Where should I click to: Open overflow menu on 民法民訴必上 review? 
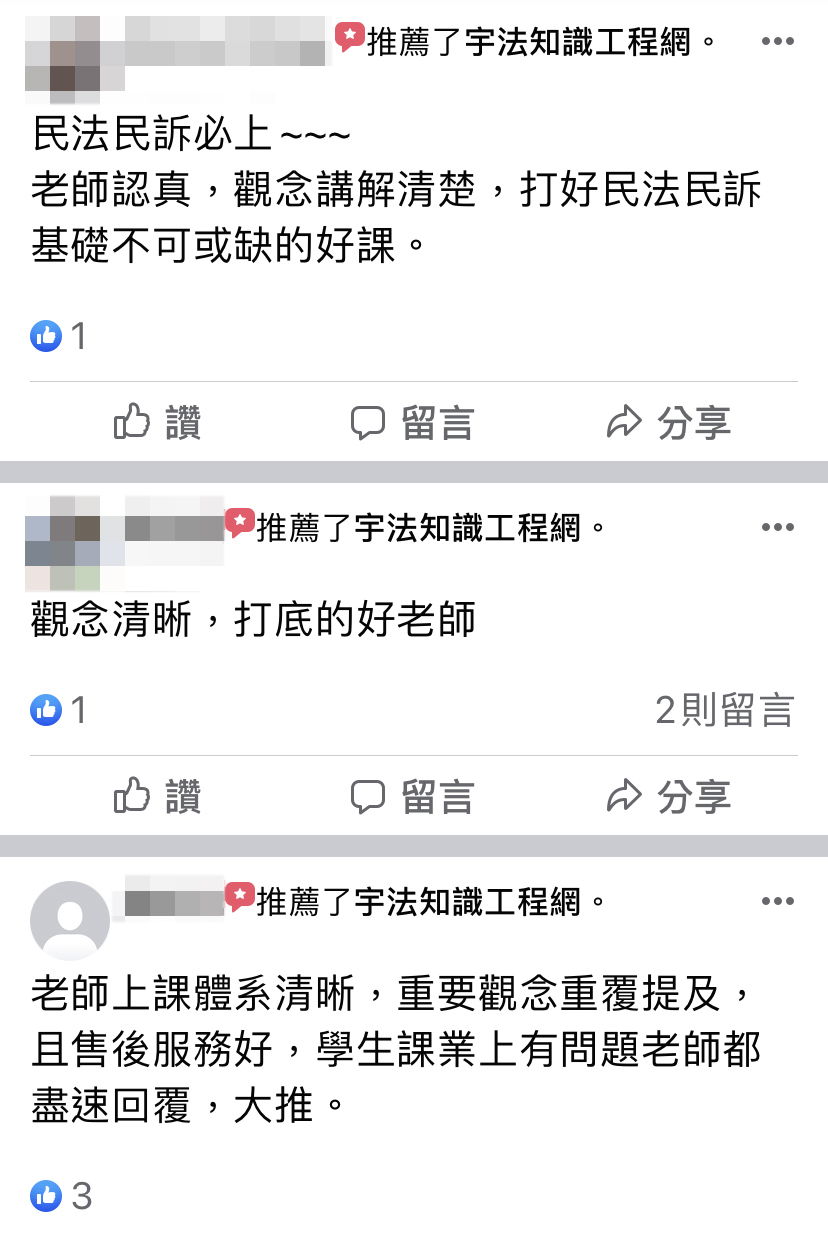coord(778,41)
